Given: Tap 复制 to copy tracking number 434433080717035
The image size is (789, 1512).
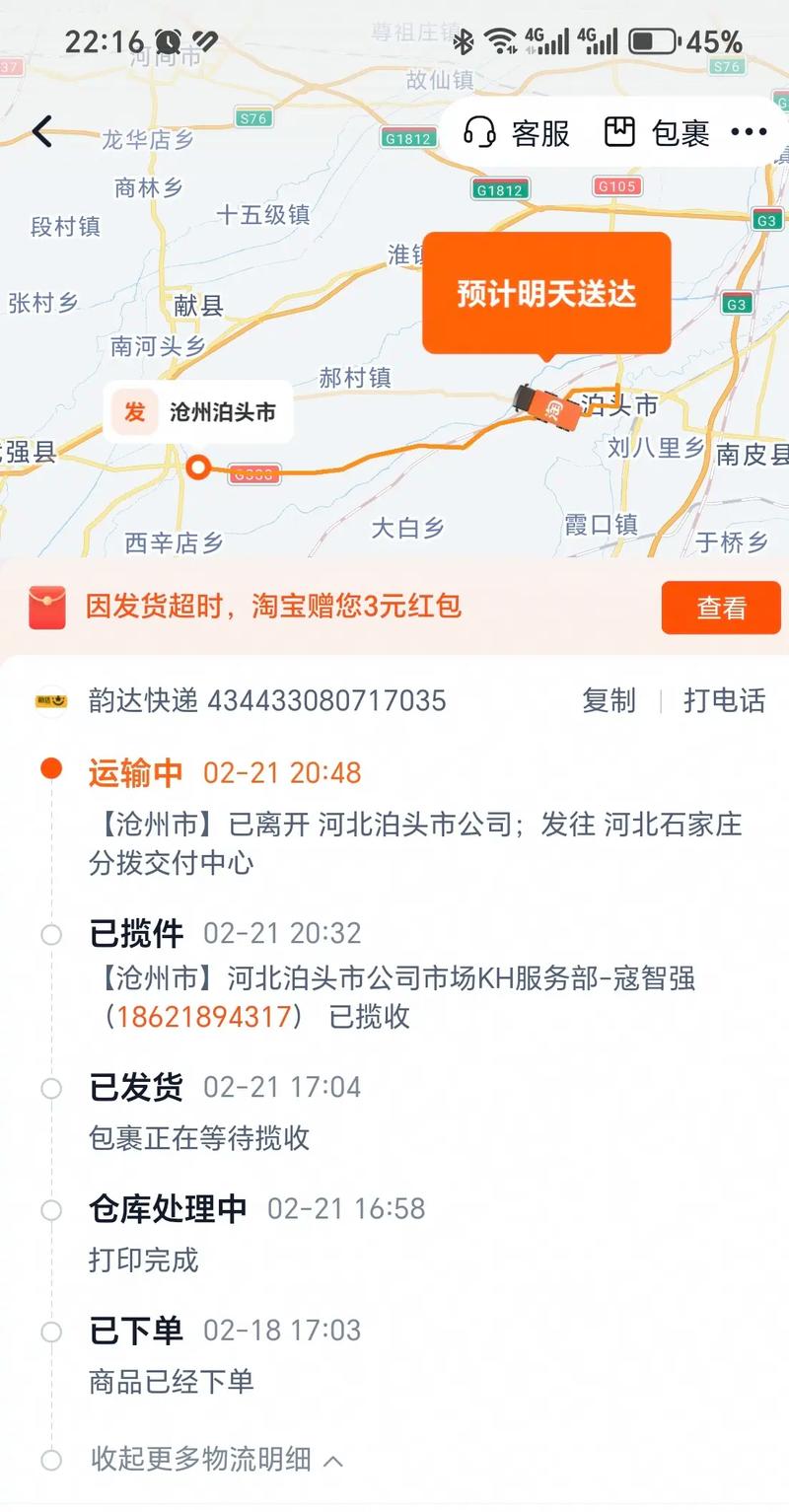Looking at the screenshot, I should click(x=609, y=699).
